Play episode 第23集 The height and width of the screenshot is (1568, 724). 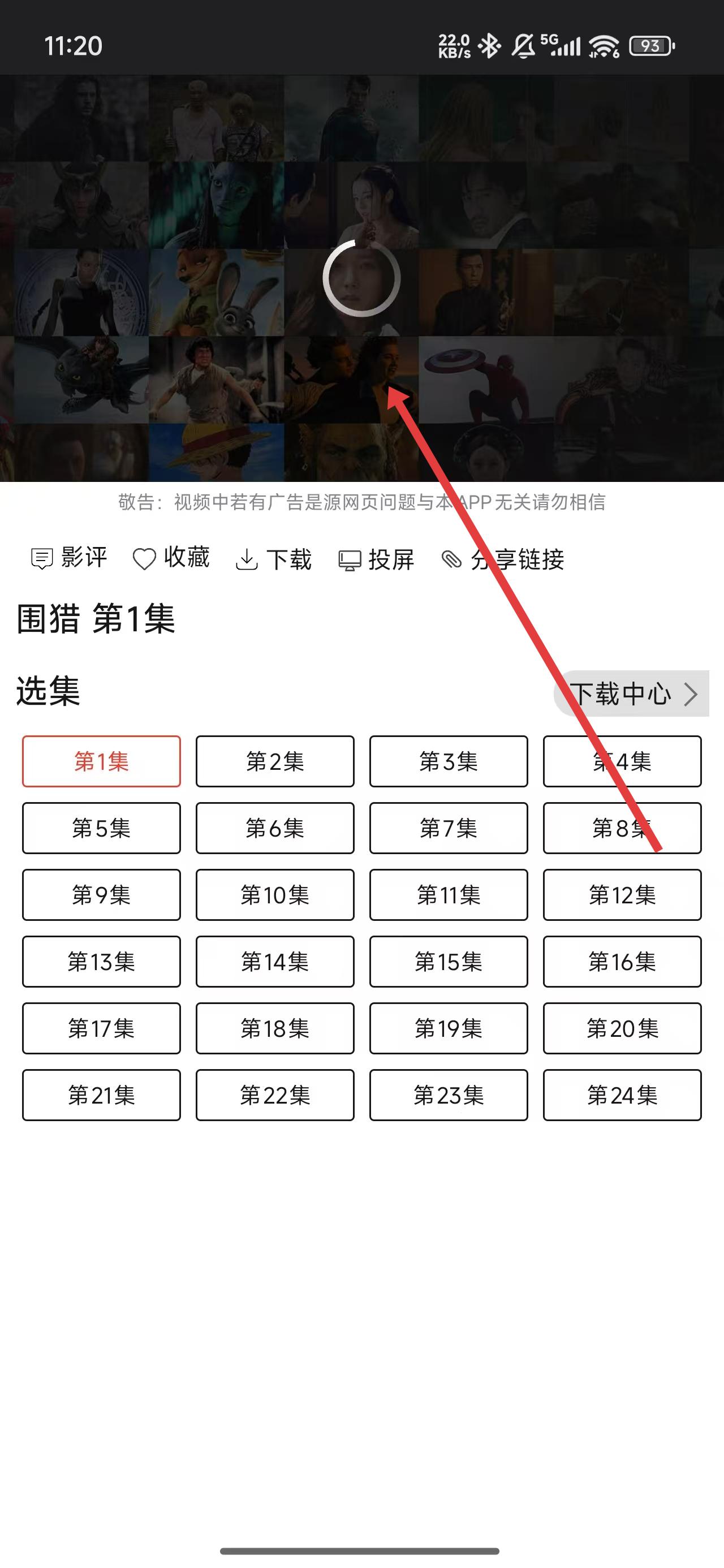click(x=448, y=1095)
